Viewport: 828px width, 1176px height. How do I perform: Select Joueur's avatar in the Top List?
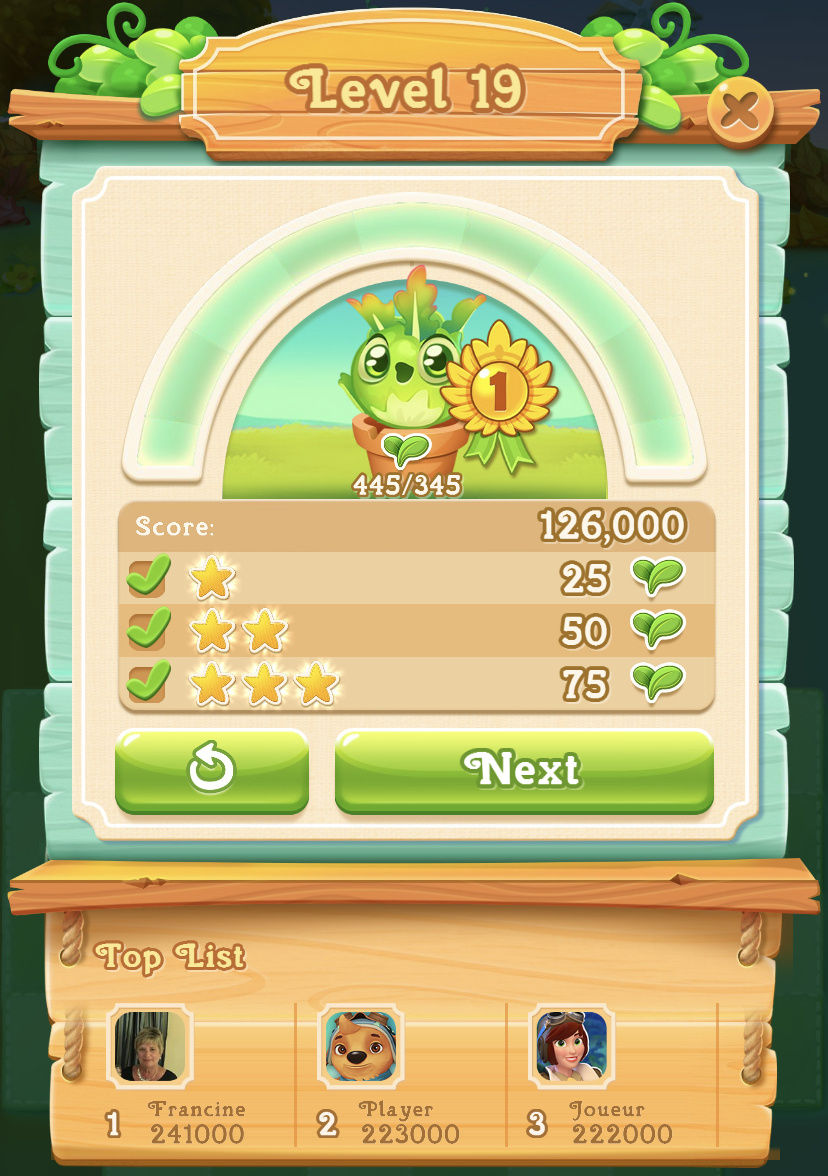pos(571,1046)
